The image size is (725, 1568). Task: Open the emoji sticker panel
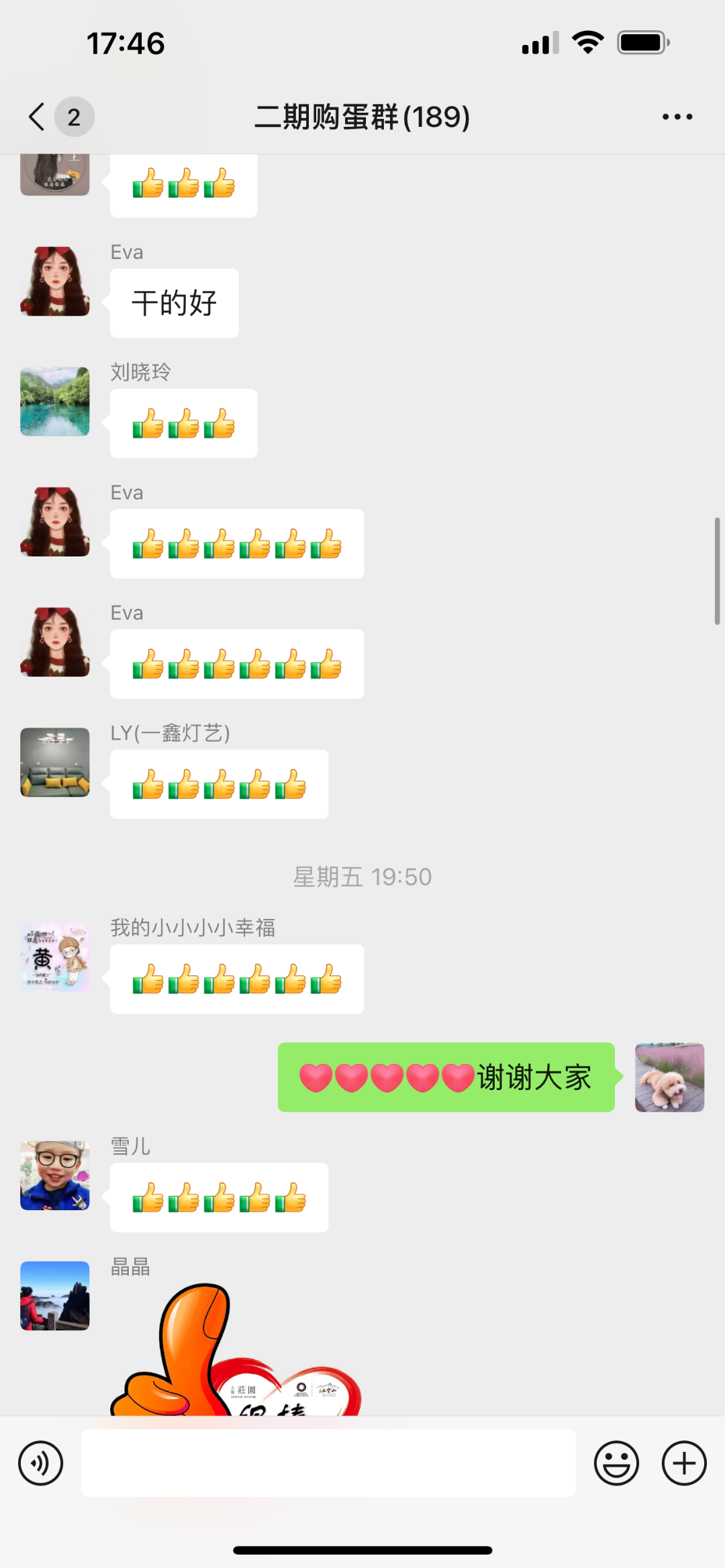pos(616,1463)
